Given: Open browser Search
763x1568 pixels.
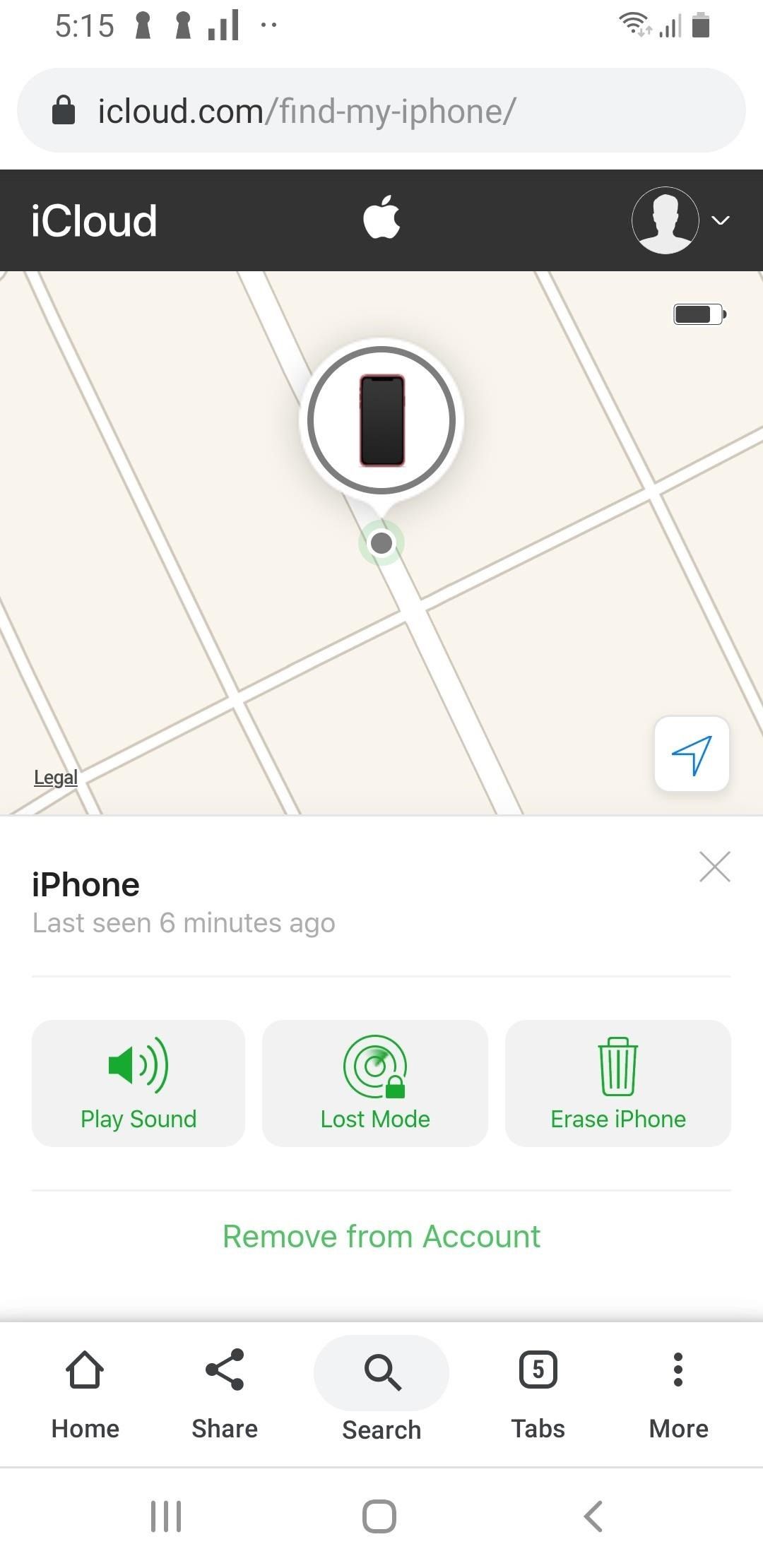Looking at the screenshot, I should pyautogui.click(x=381, y=1388).
